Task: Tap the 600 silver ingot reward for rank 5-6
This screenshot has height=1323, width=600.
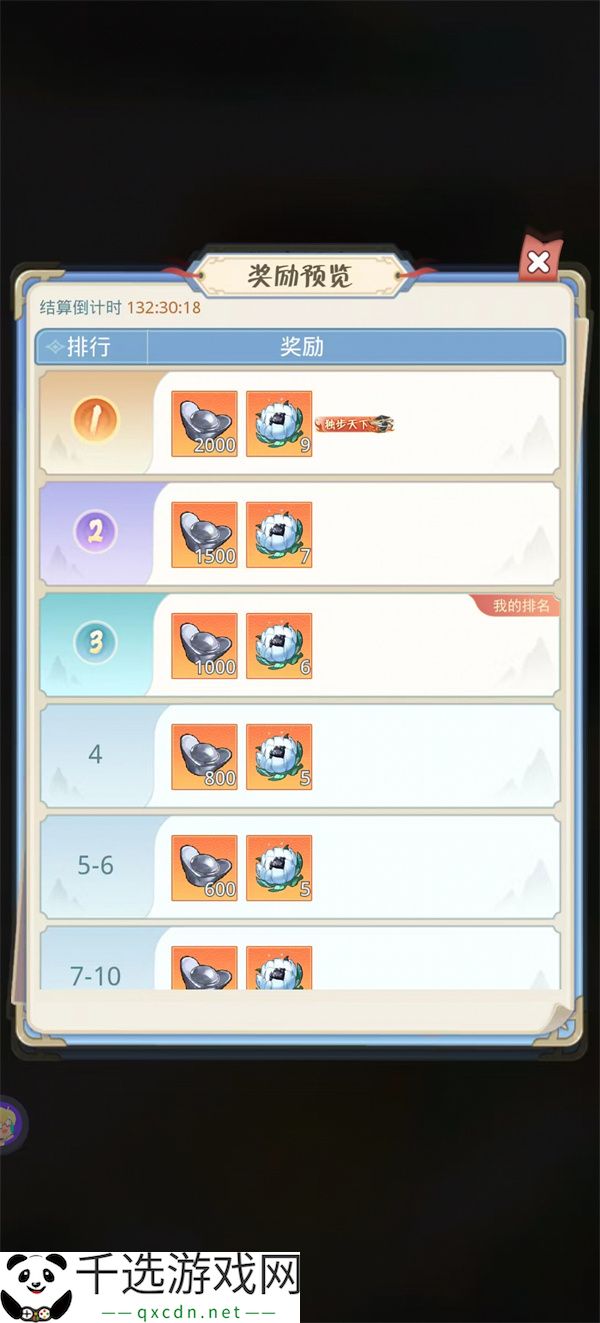Action: coord(204,868)
